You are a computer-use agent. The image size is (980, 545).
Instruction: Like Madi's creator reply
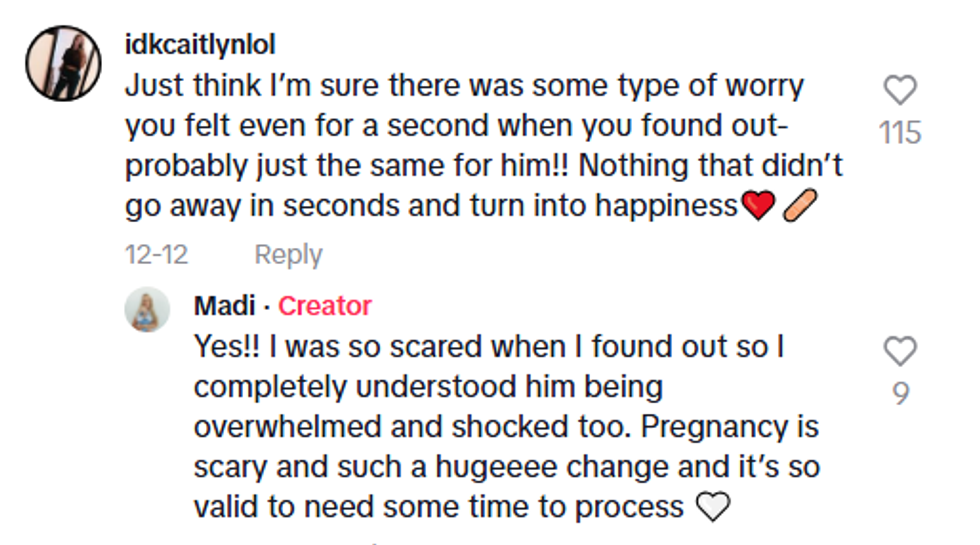pos(900,351)
